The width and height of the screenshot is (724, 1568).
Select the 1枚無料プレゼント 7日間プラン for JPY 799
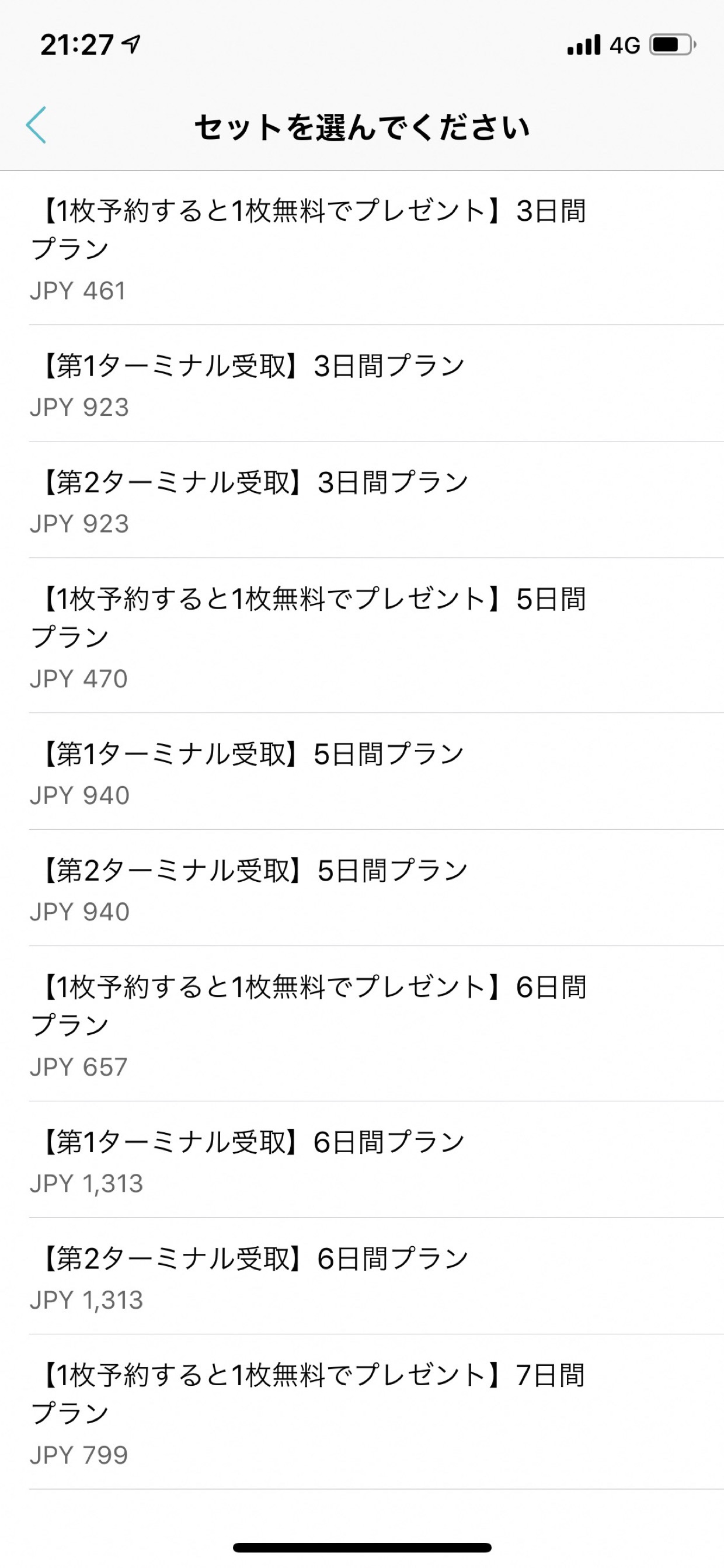[362, 1411]
